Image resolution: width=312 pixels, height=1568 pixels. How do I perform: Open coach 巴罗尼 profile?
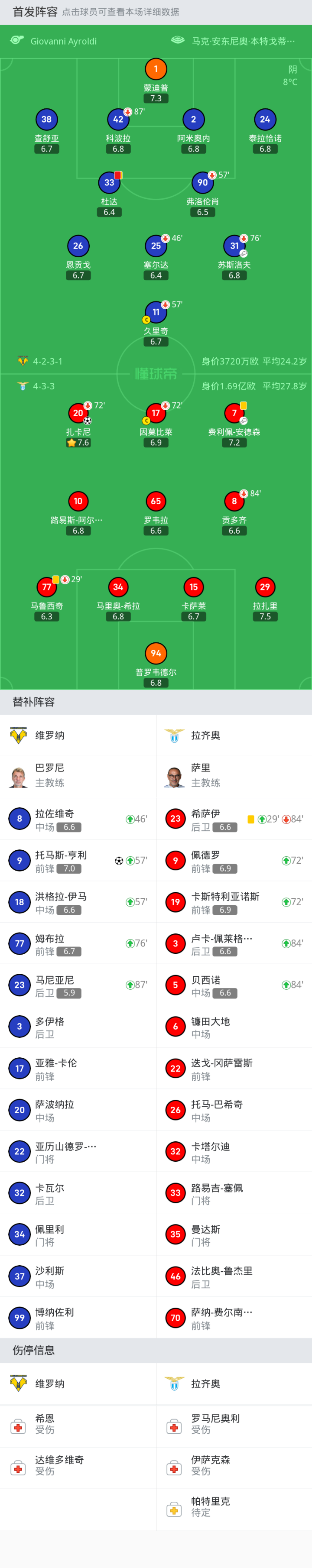click(x=78, y=778)
